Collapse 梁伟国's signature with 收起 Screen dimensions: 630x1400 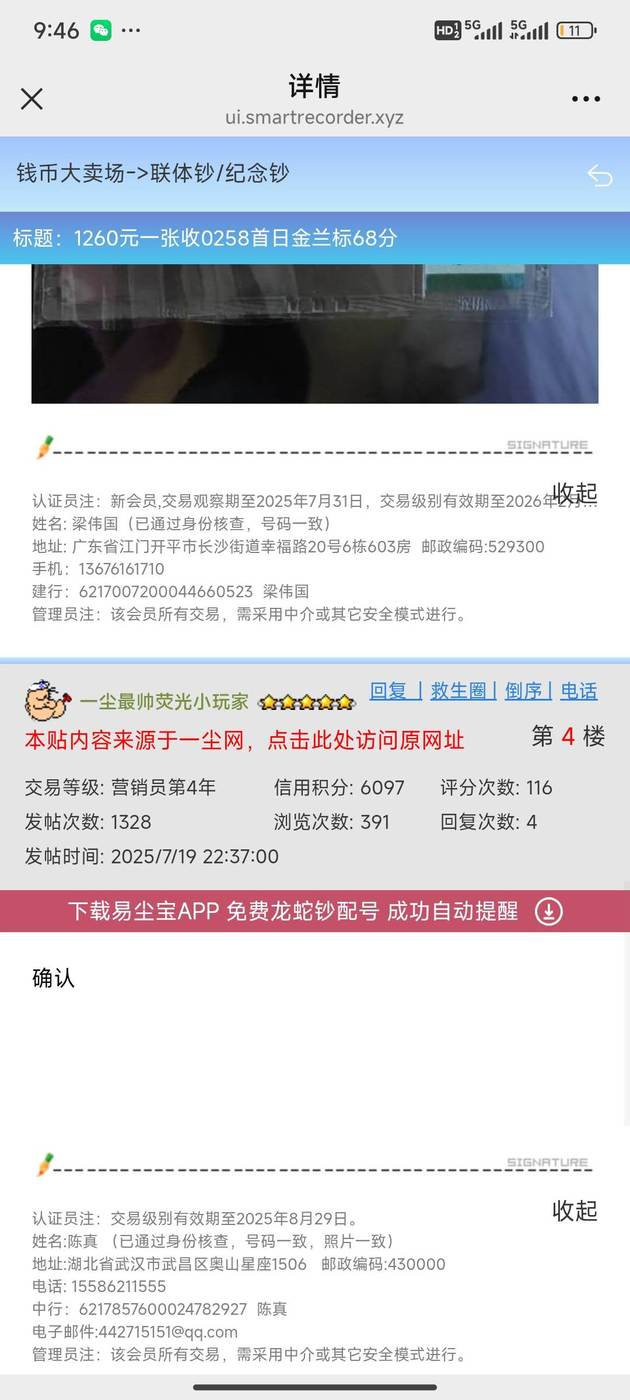pos(575,493)
